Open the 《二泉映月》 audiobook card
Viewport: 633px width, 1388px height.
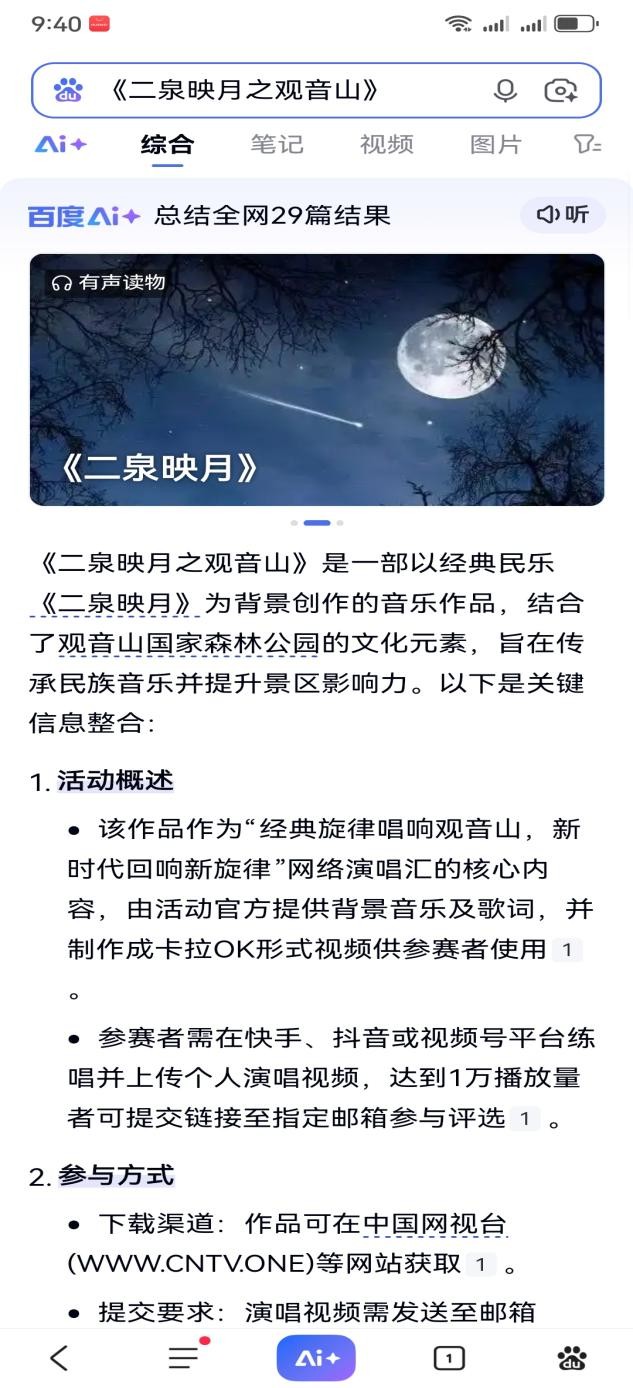pos(317,380)
